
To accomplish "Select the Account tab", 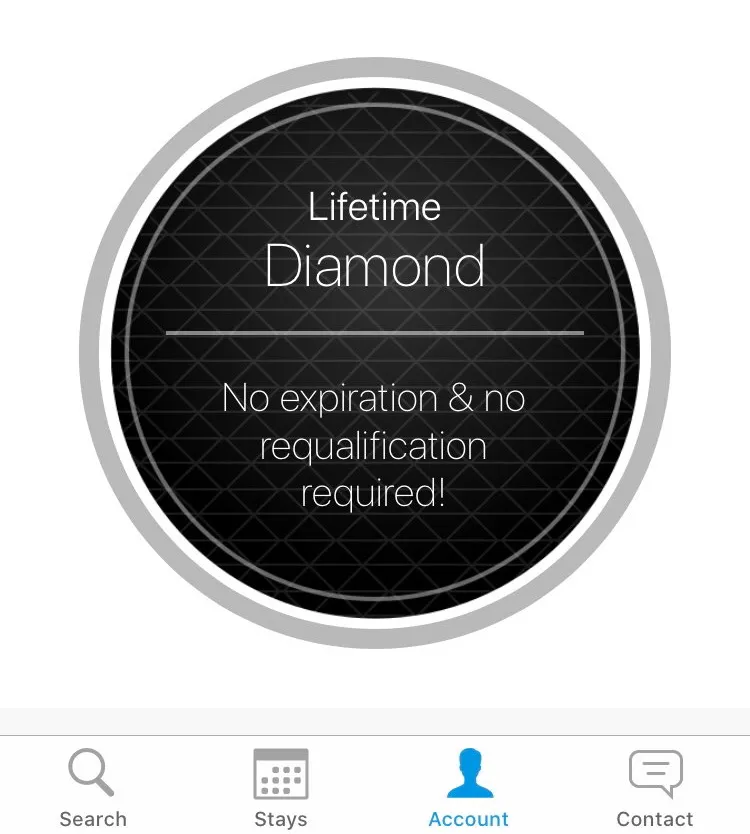I will 470,790.
